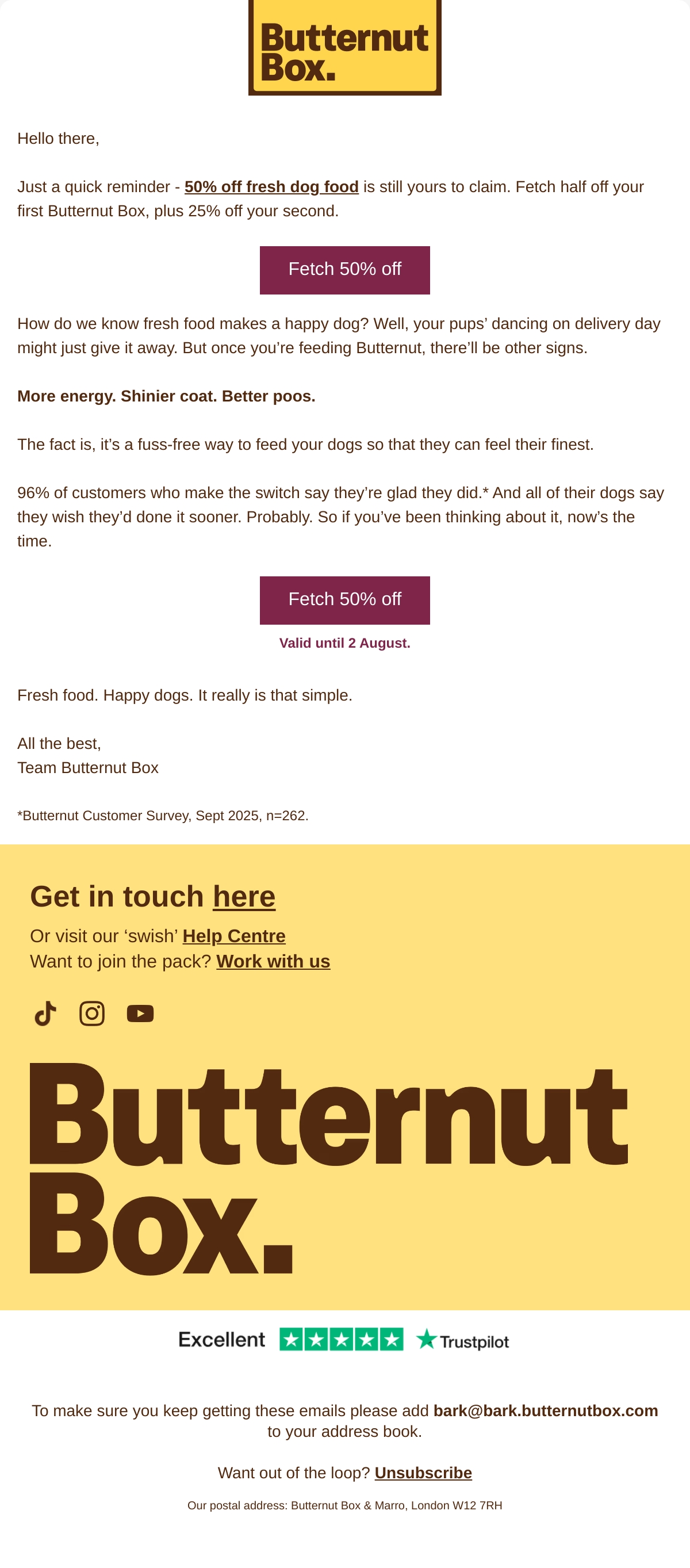The image size is (690, 1568).
Task: Open the Work with us link
Action: point(273,962)
